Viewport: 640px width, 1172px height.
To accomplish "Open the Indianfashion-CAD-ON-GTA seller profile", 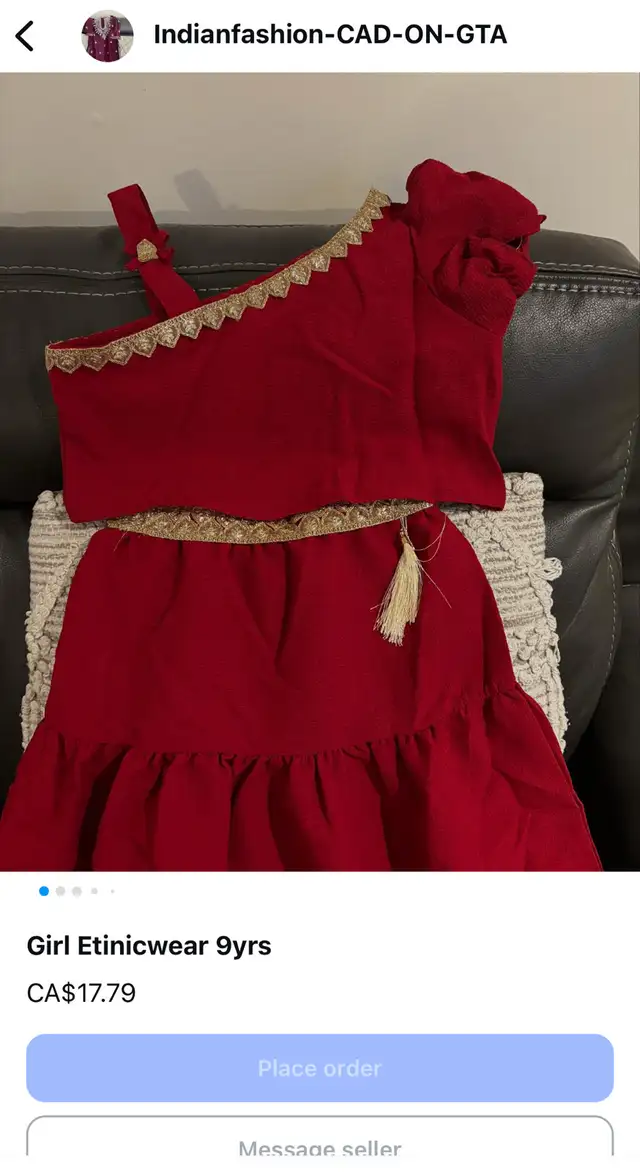I will 330,34.
